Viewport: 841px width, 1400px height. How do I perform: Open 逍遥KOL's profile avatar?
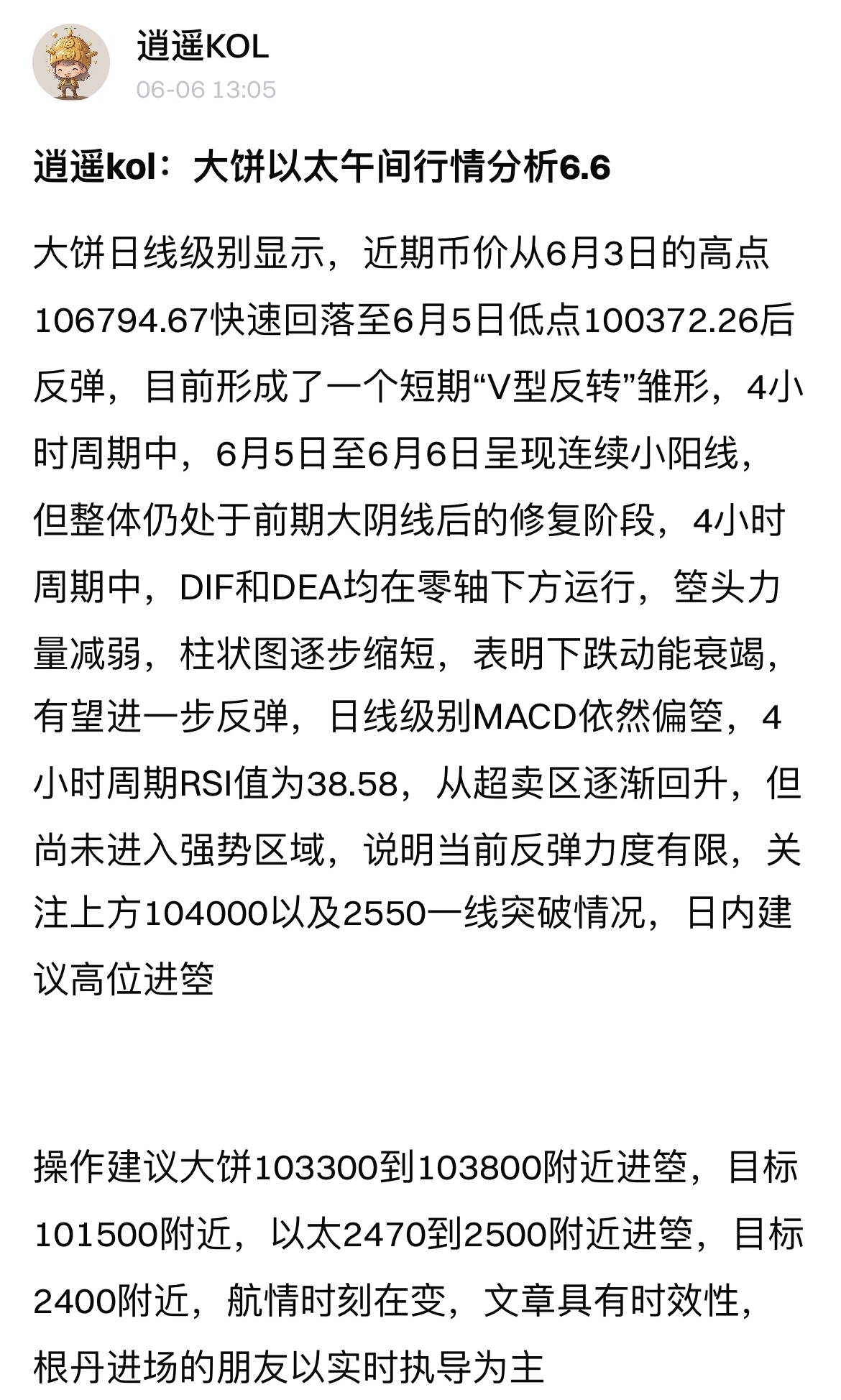click(71, 62)
